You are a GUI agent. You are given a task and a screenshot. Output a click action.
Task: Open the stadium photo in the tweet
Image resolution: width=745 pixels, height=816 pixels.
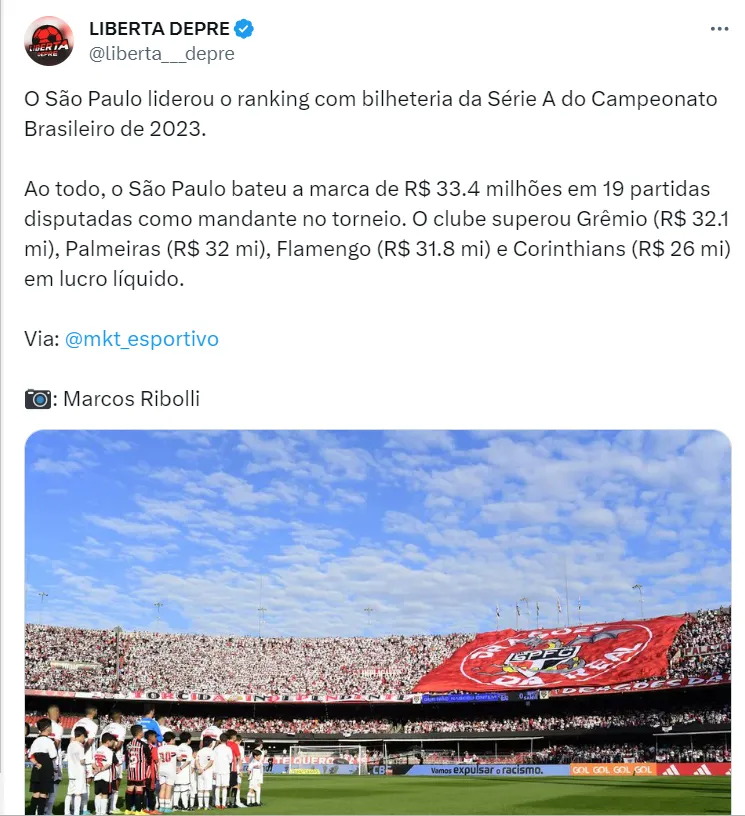tap(378, 620)
